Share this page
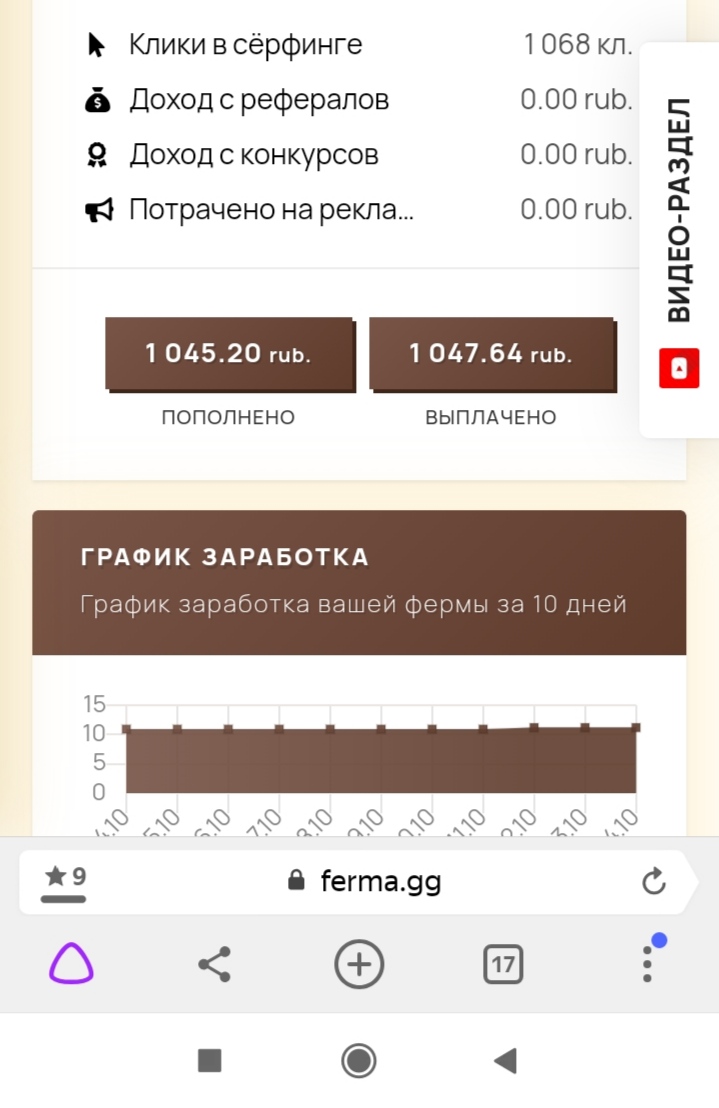This screenshot has width=719, height=1108. 214,965
